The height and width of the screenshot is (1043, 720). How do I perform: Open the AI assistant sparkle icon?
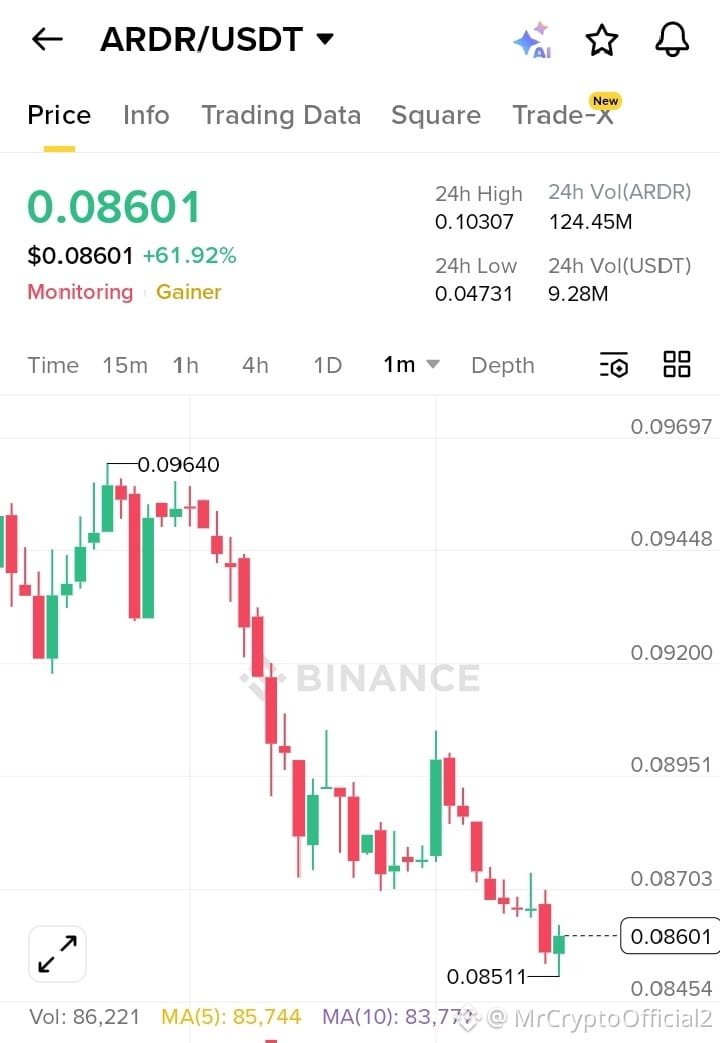[x=531, y=41]
